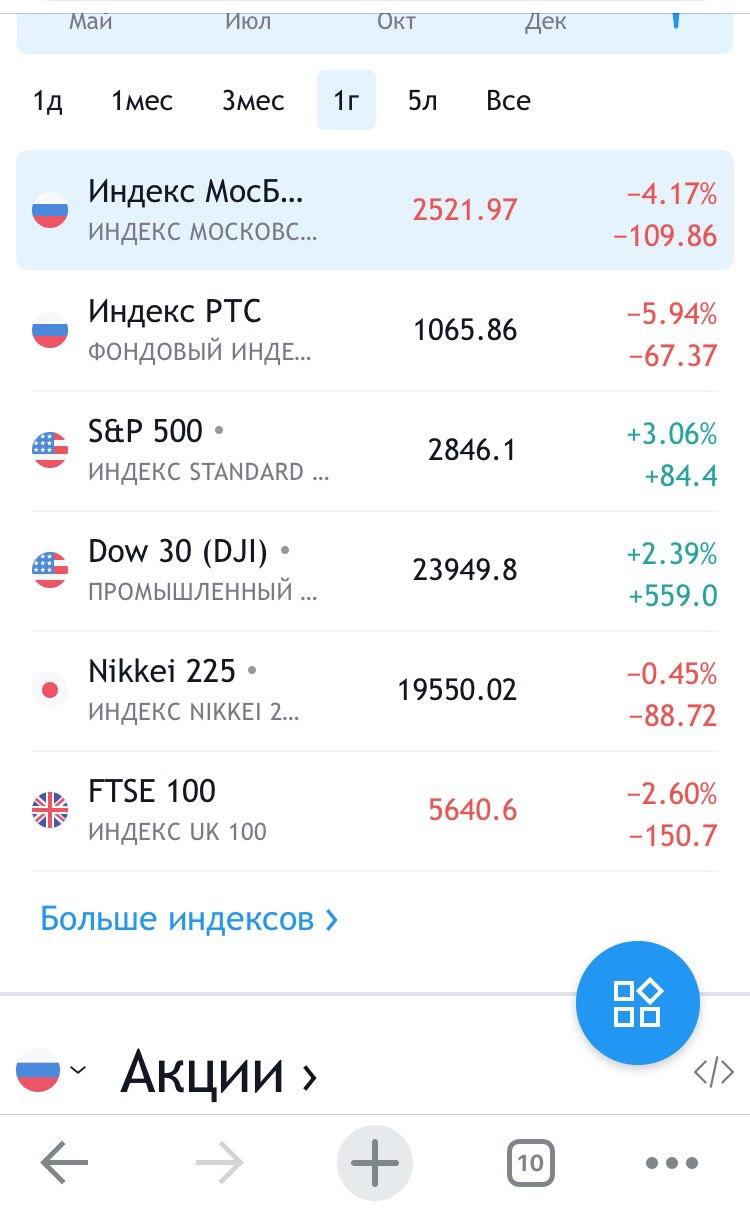This screenshot has height=1211, width=750.
Task: Go back in the browser
Action: [65, 1163]
